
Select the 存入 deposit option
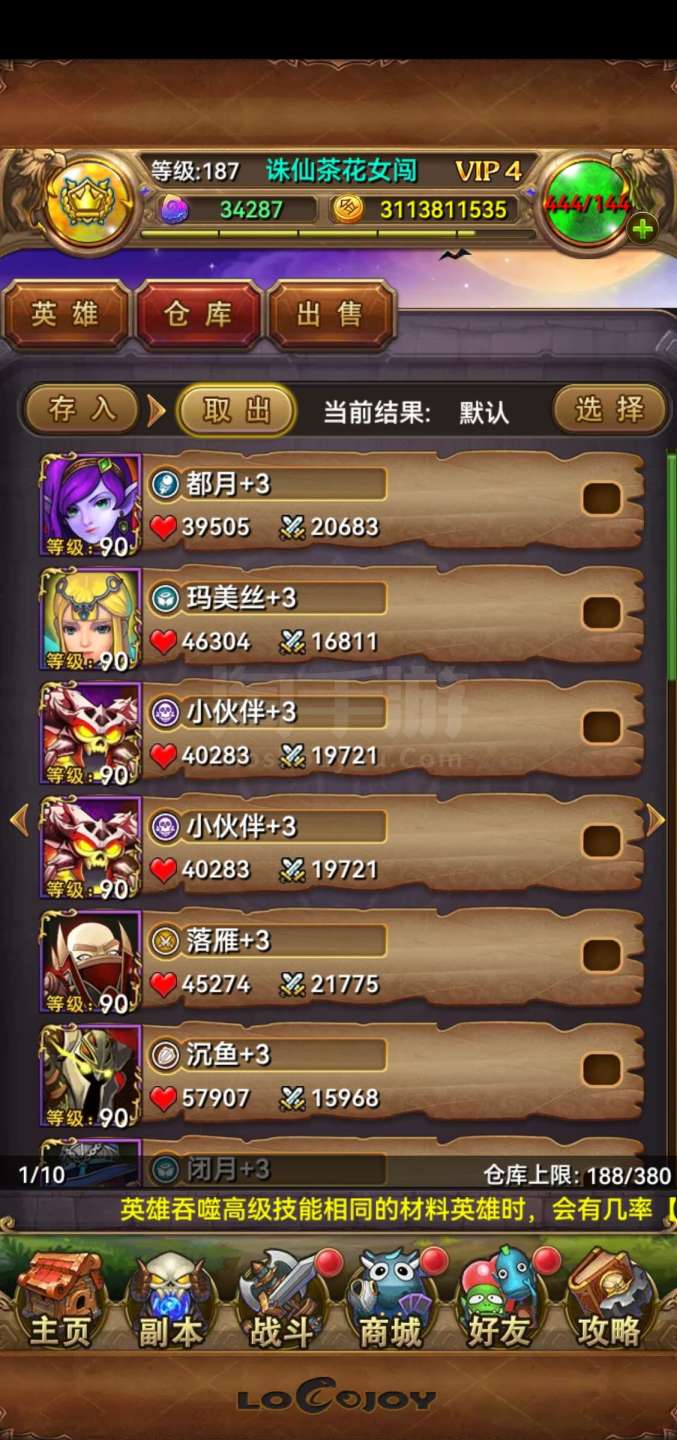(x=82, y=410)
